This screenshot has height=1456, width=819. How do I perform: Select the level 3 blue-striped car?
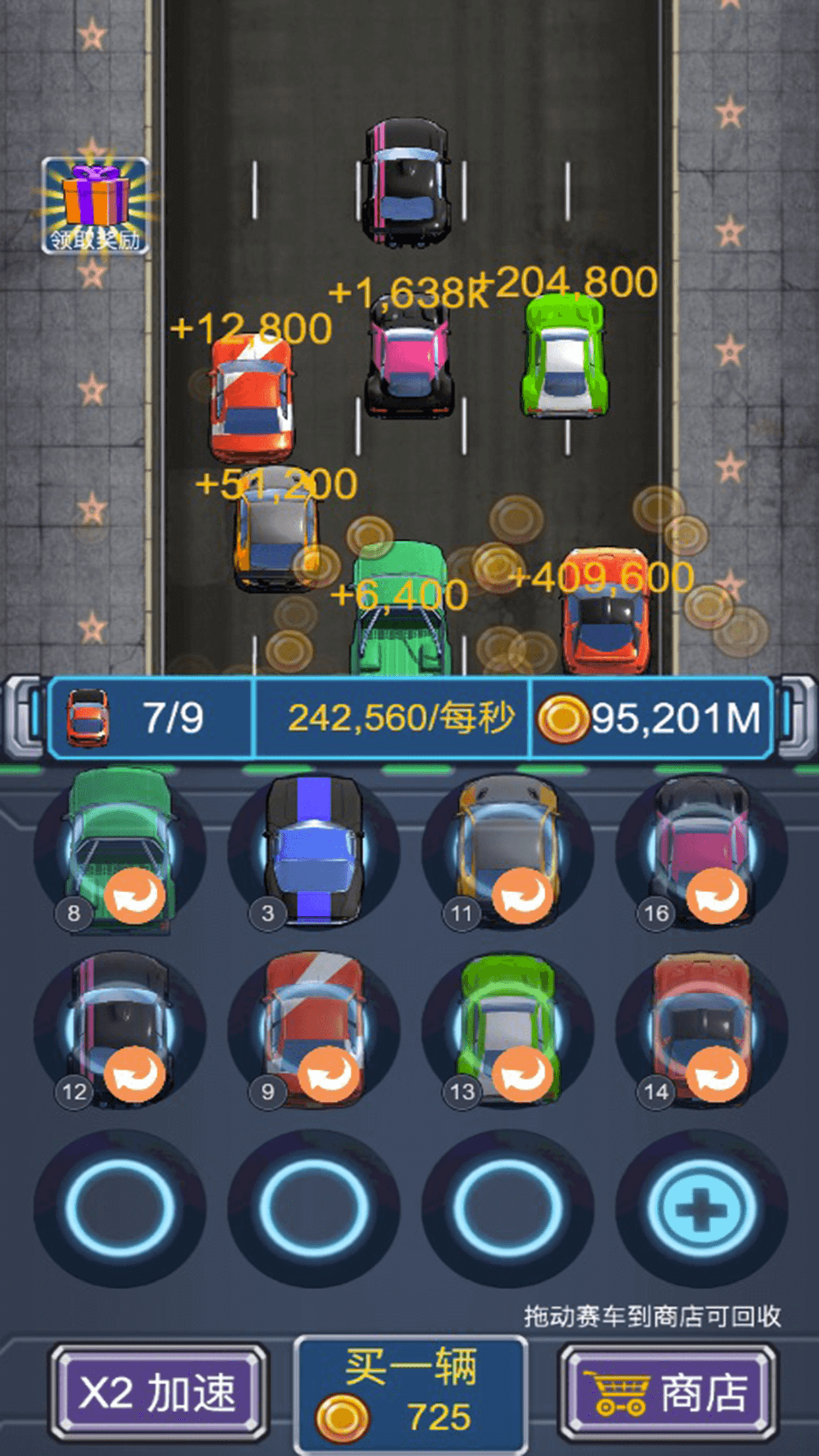click(x=314, y=851)
